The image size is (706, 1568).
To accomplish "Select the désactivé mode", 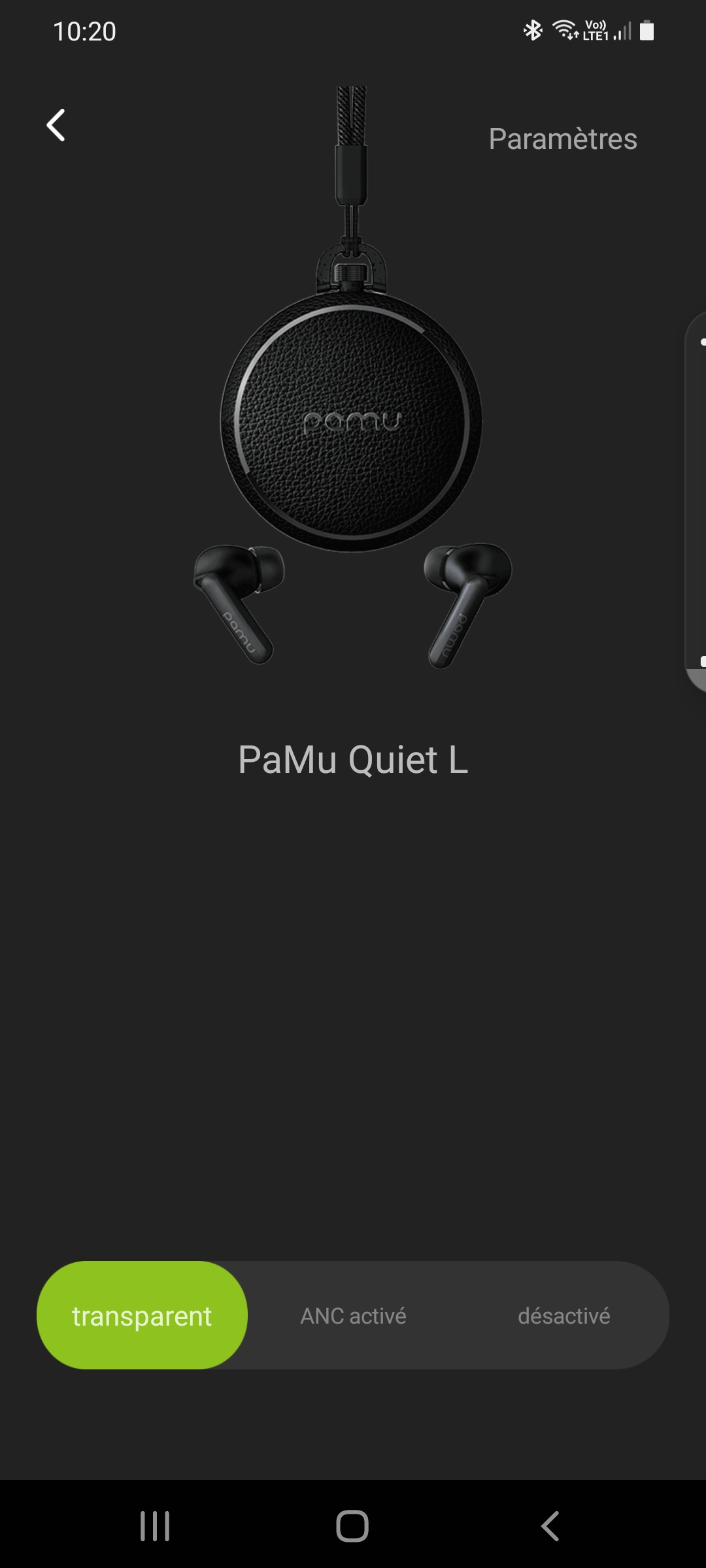I will pyautogui.click(x=564, y=1315).
